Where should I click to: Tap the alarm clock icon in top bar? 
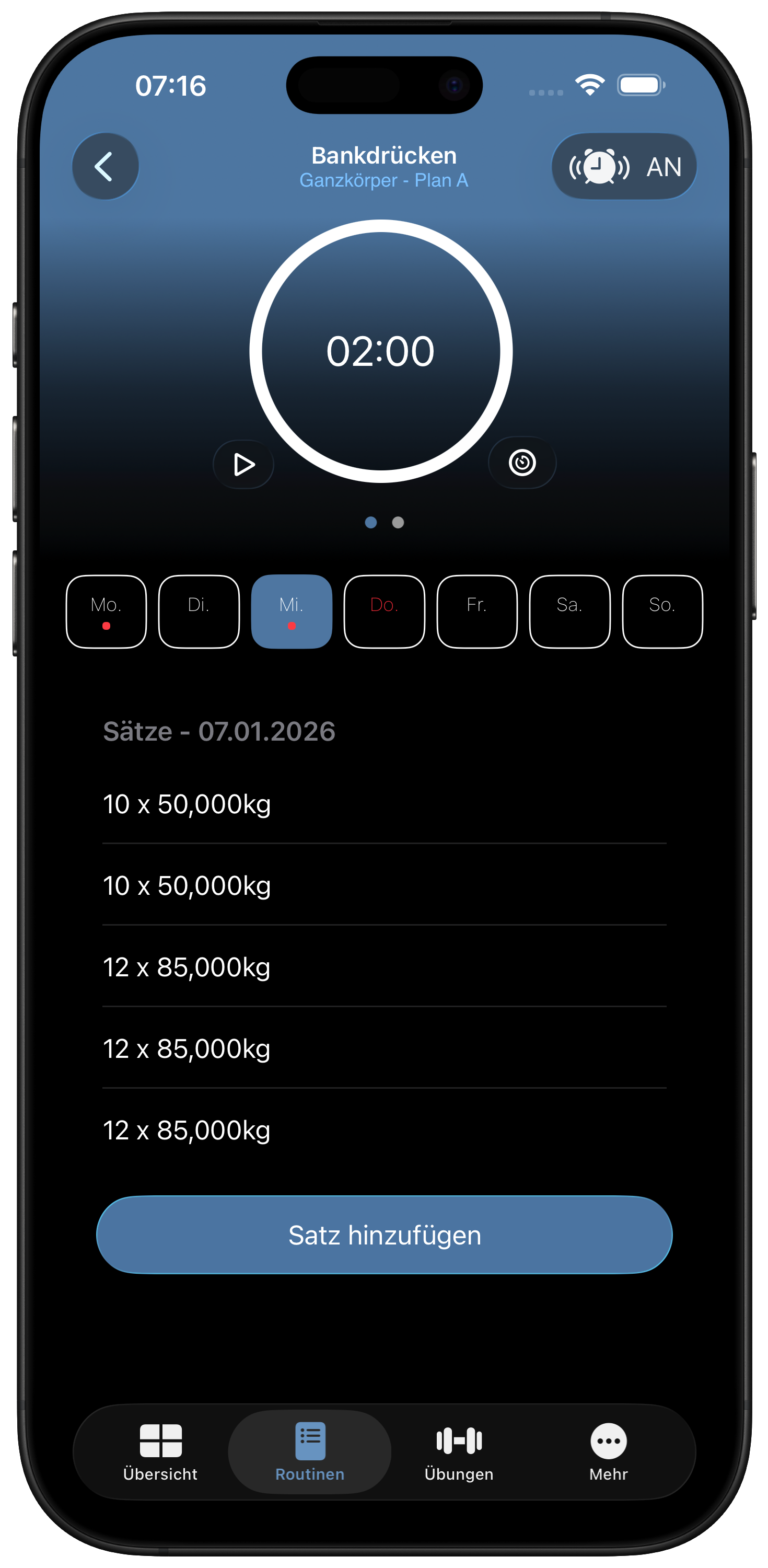pyautogui.click(x=597, y=166)
